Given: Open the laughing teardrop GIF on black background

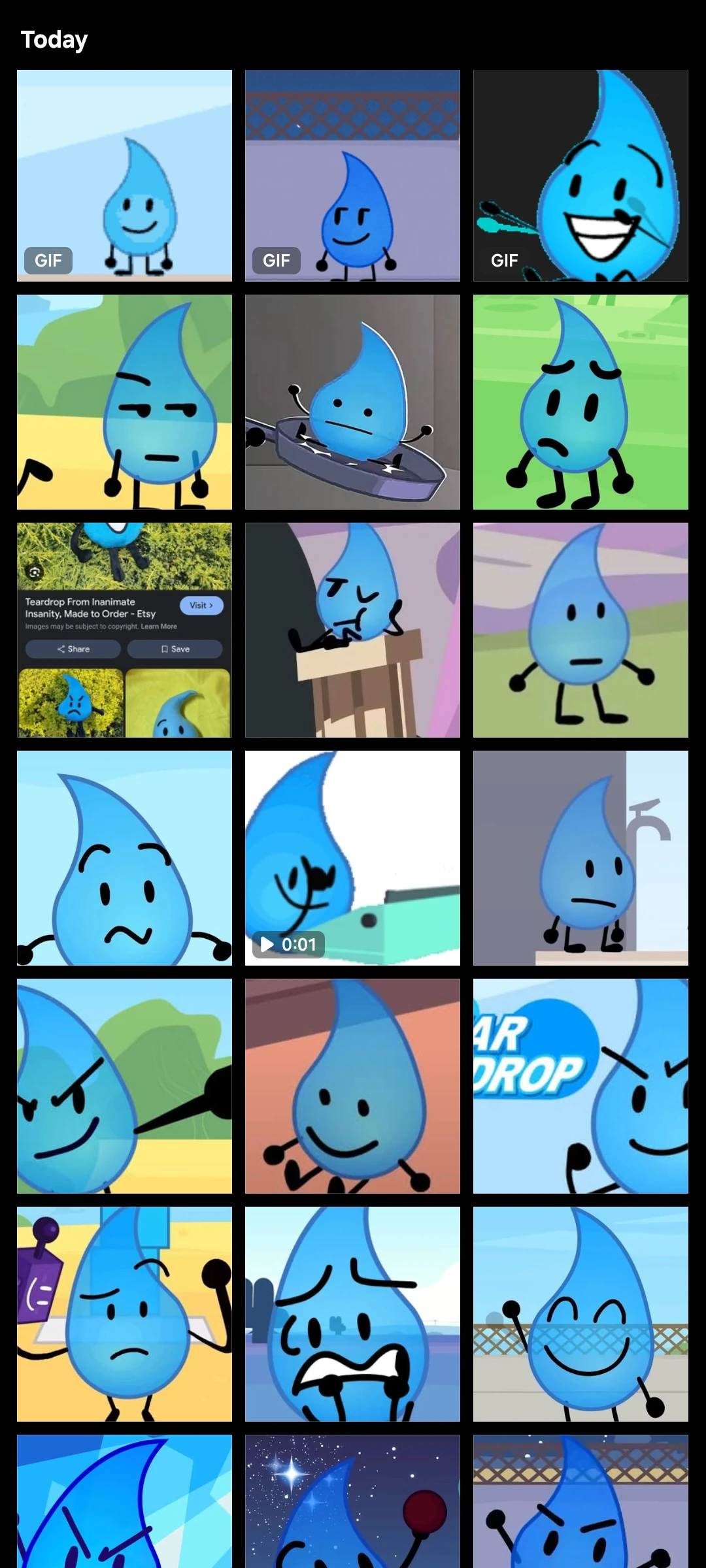Looking at the screenshot, I should coord(580,175).
